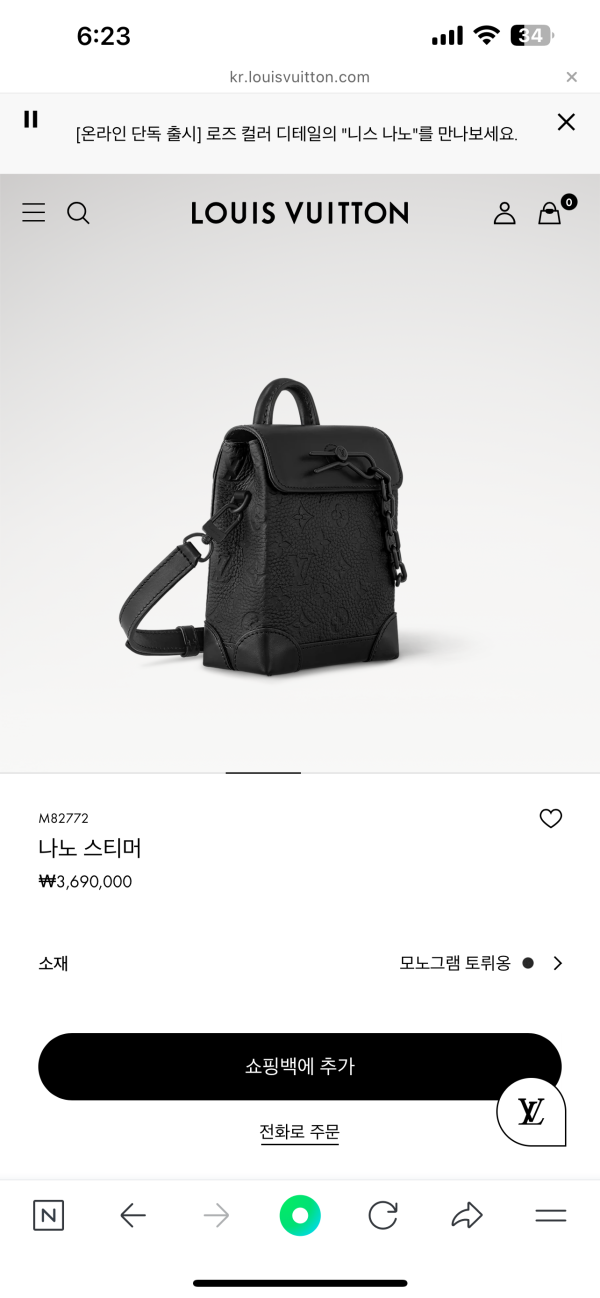Viewport: 600px width, 1298px height.
Task: Open the LV floating assistant button
Action: tap(531, 1112)
